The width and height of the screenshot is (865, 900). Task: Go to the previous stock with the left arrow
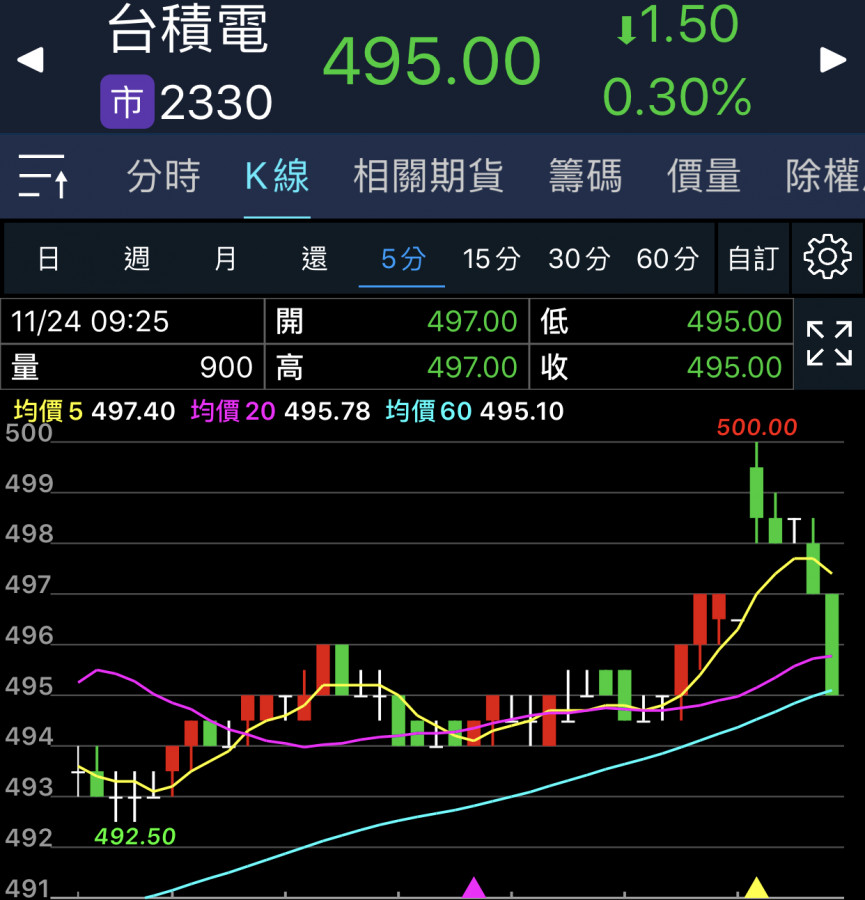30,60
